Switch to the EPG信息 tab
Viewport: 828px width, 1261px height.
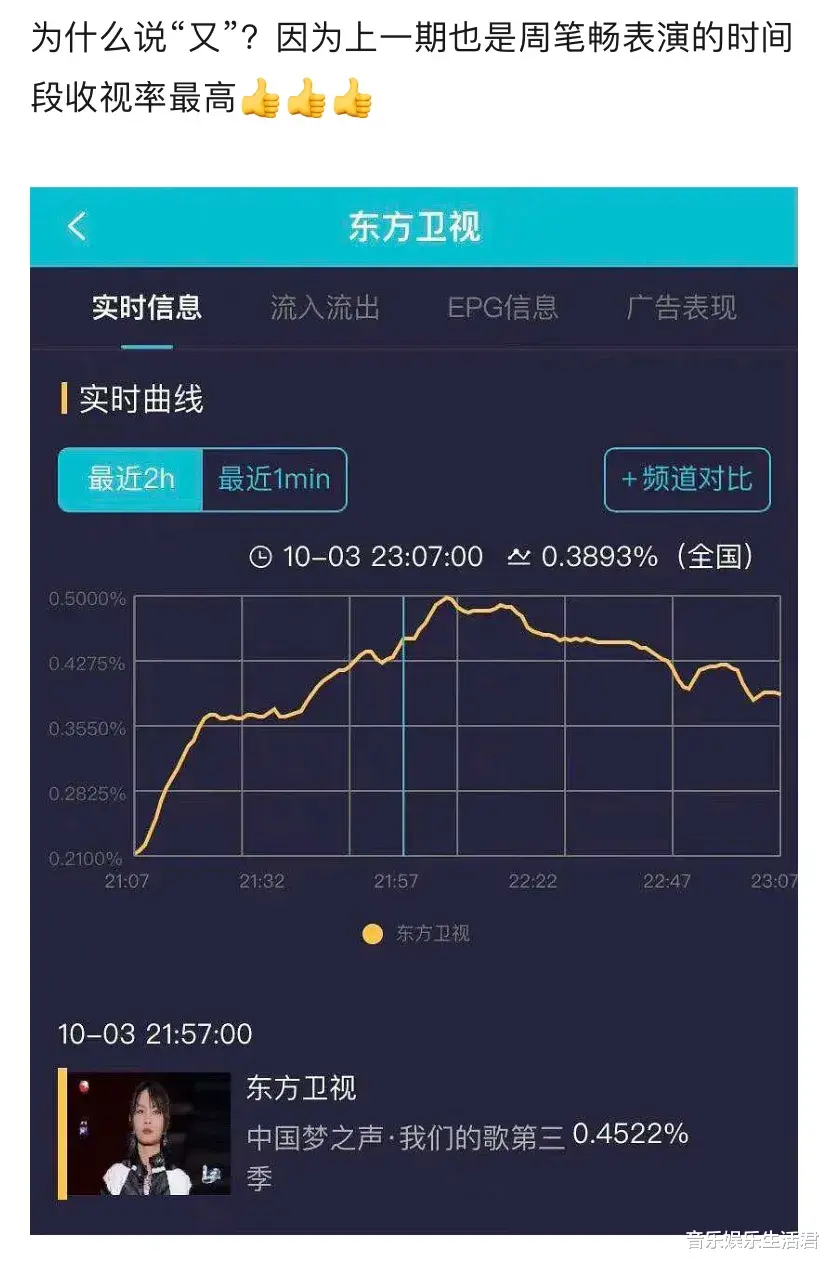coord(502,308)
